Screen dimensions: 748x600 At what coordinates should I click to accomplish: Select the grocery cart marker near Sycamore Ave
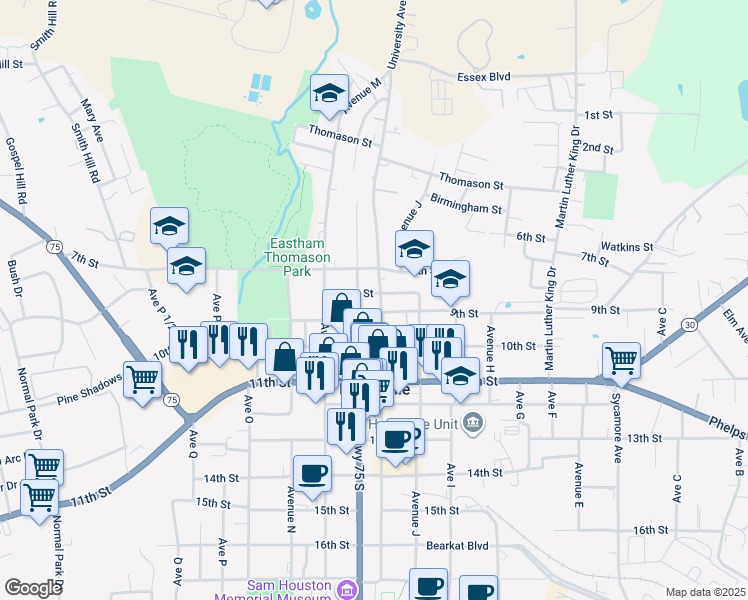[621, 359]
